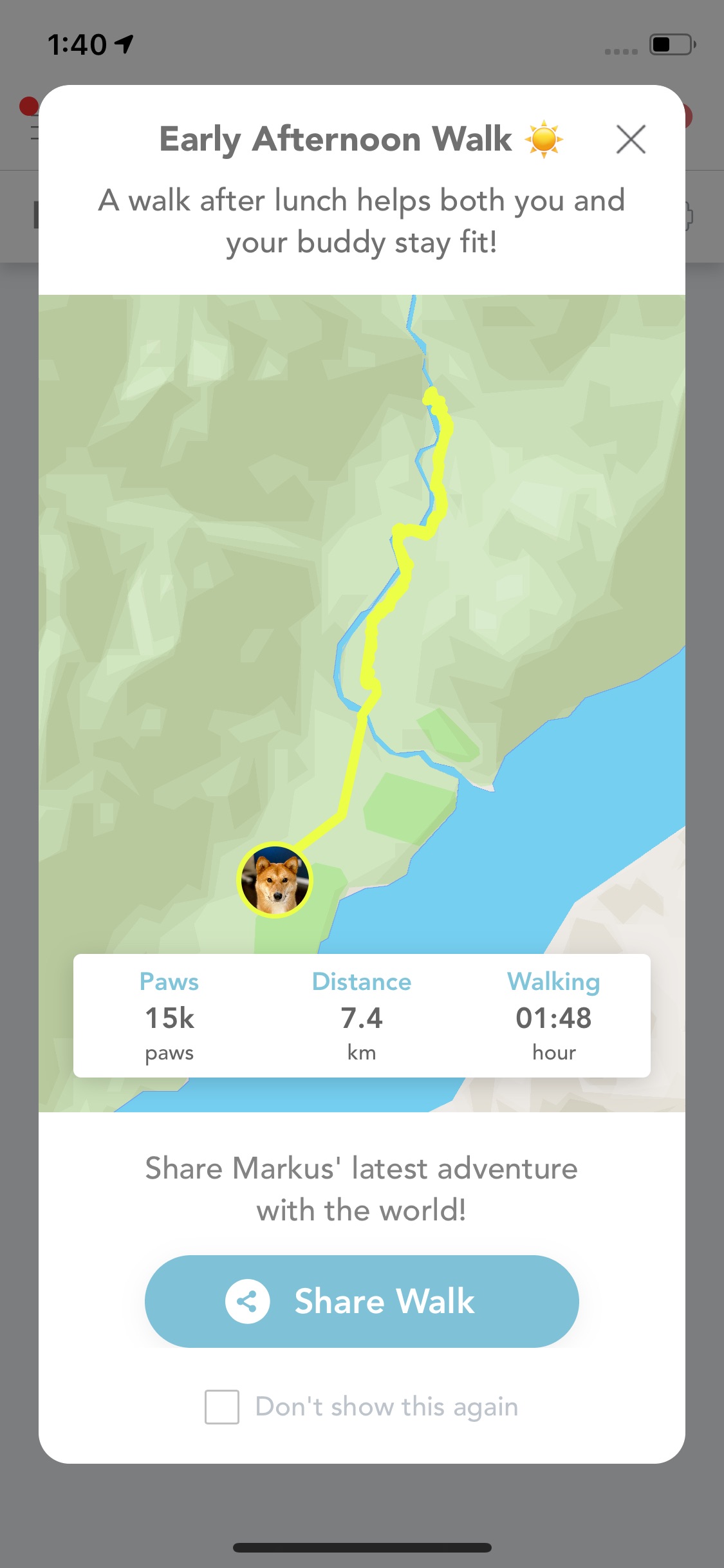The image size is (724, 1568).
Task: Dismiss the walk popup with the X
Action: (629, 139)
